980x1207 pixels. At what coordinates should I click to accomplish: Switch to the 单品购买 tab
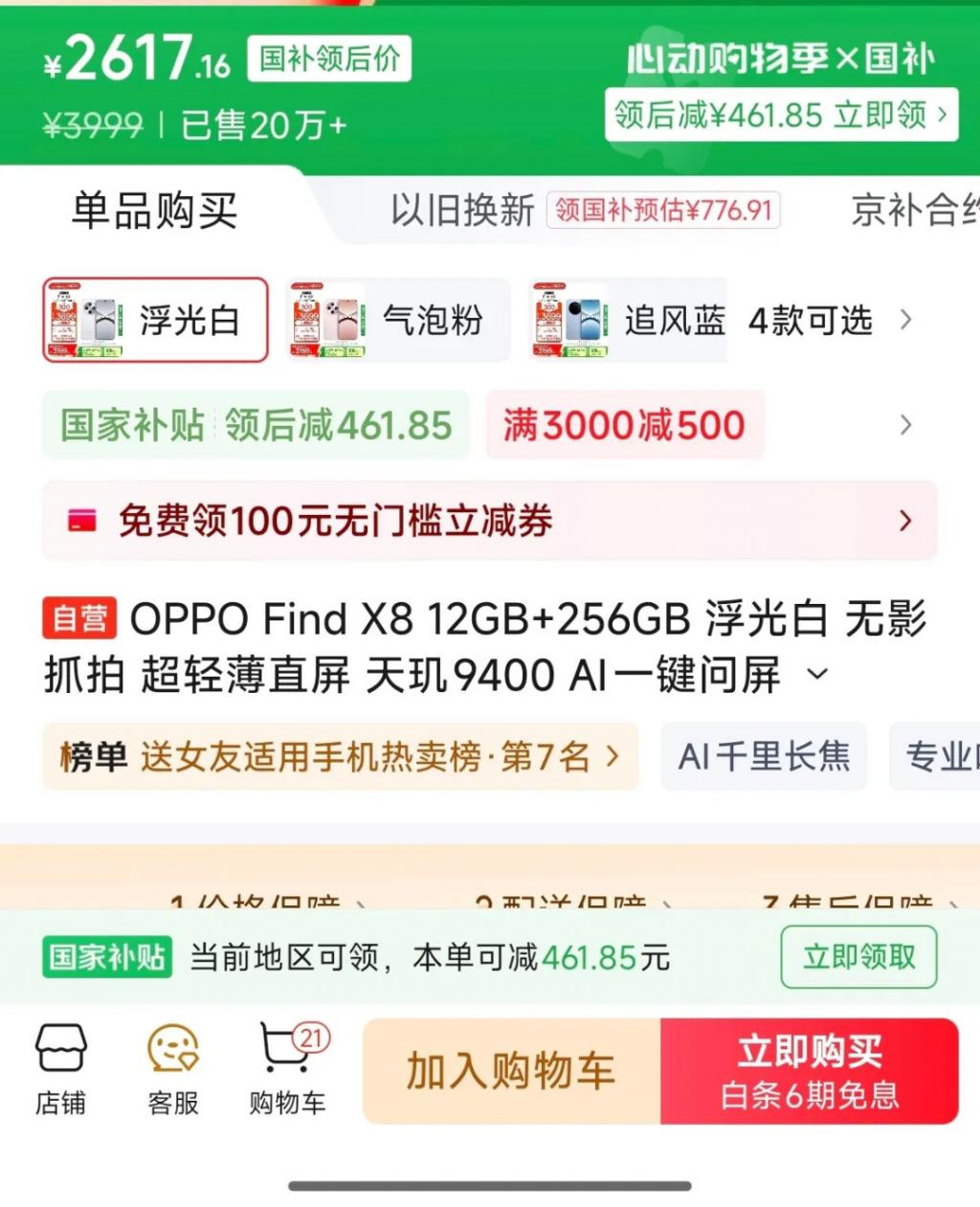154,210
